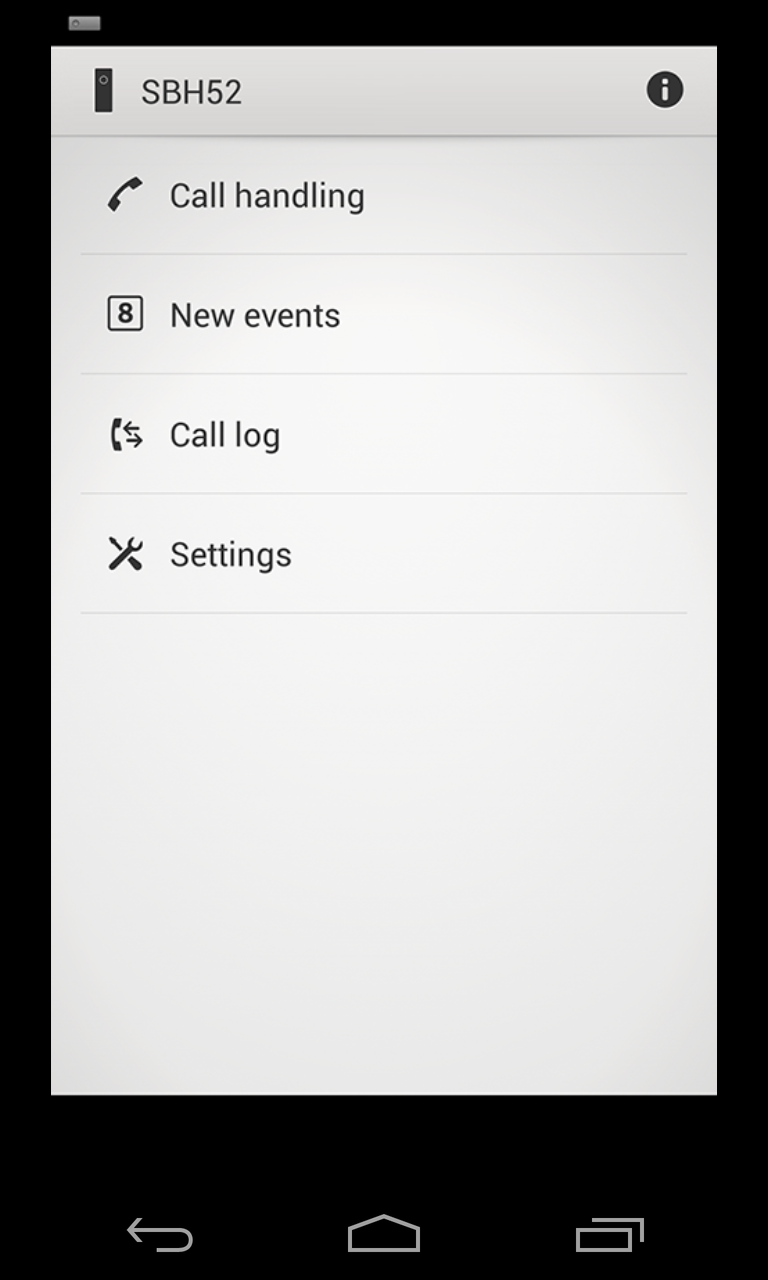The image size is (768, 1280).
Task: Go to the home screen
Action: point(384,1235)
